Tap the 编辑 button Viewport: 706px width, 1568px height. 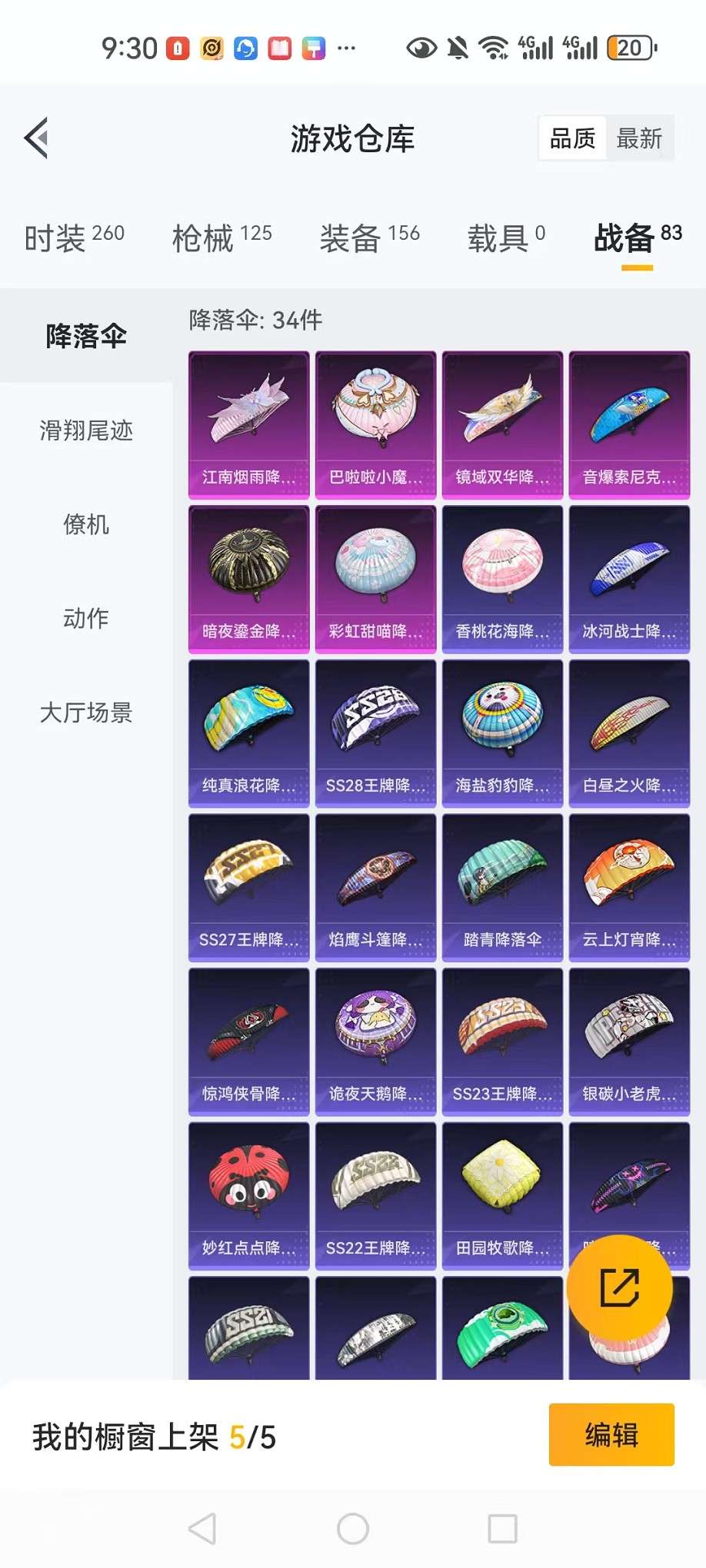611,1435
